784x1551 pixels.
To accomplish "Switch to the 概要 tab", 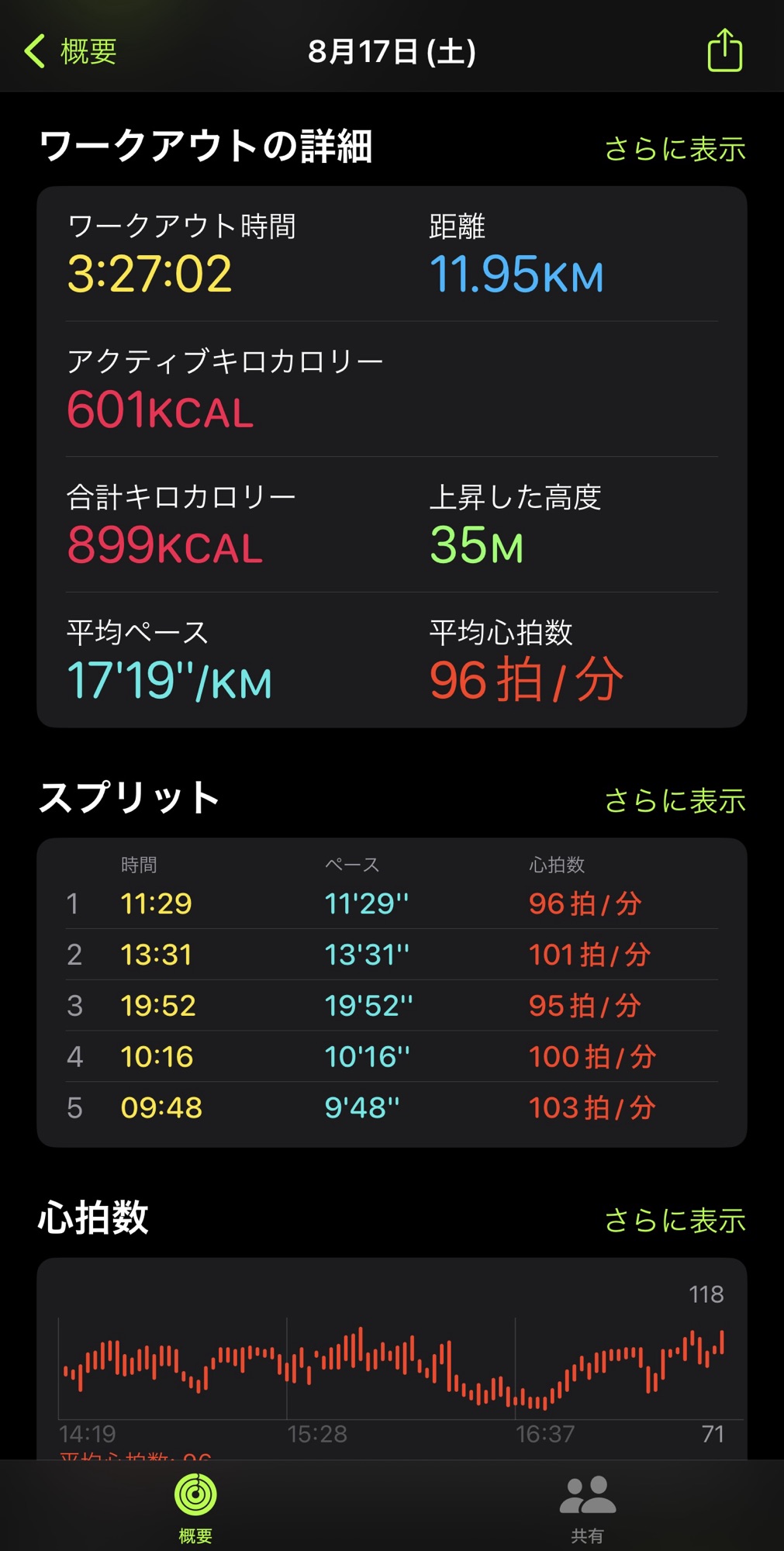I will 195,1506.
